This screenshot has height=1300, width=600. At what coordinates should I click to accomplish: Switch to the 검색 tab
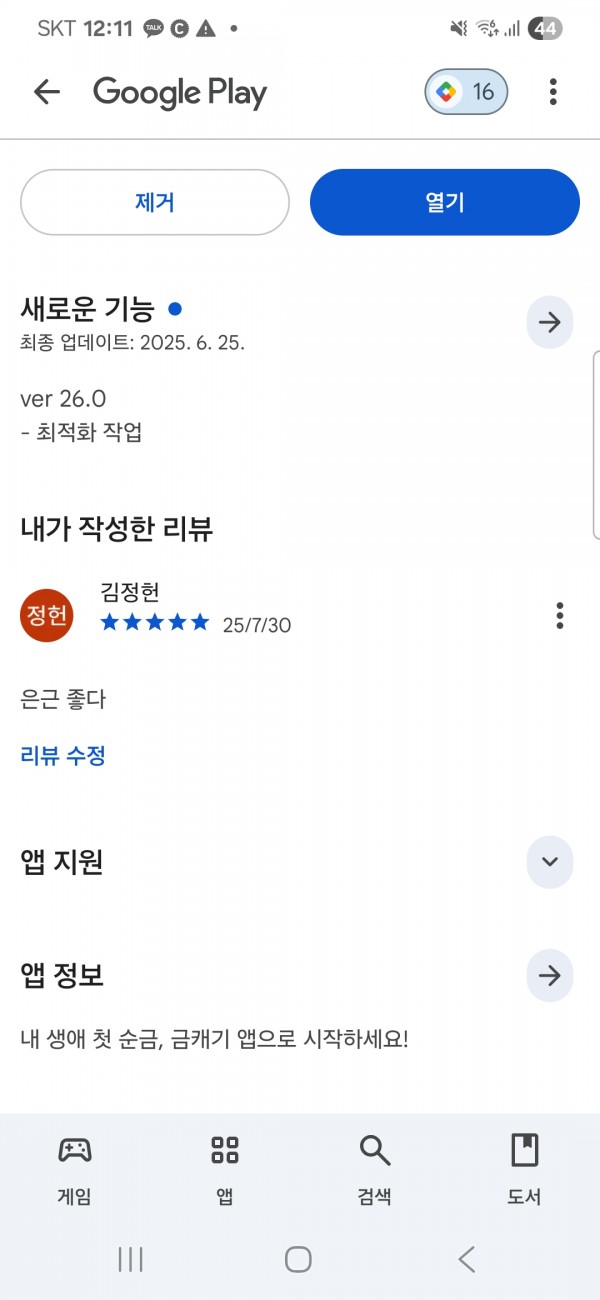(x=375, y=1169)
